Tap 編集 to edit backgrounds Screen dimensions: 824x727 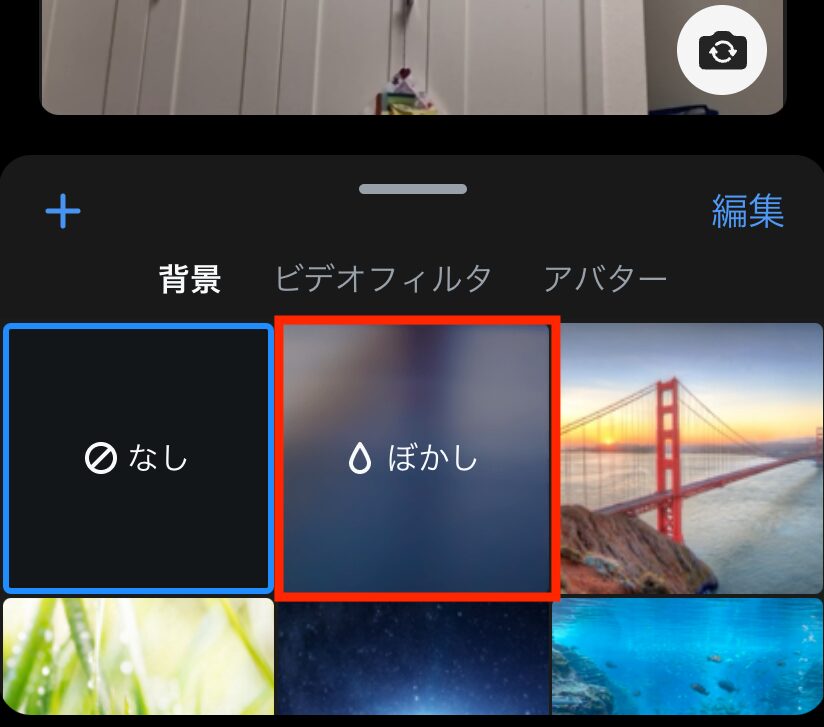(747, 211)
